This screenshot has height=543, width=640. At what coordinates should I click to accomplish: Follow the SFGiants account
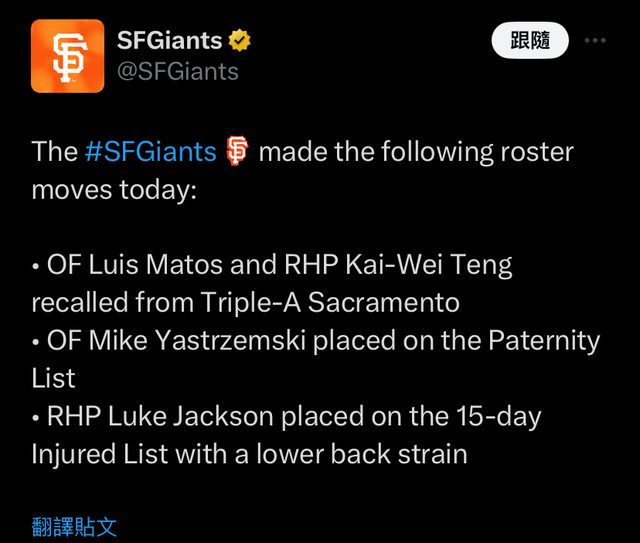pyautogui.click(x=530, y=41)
